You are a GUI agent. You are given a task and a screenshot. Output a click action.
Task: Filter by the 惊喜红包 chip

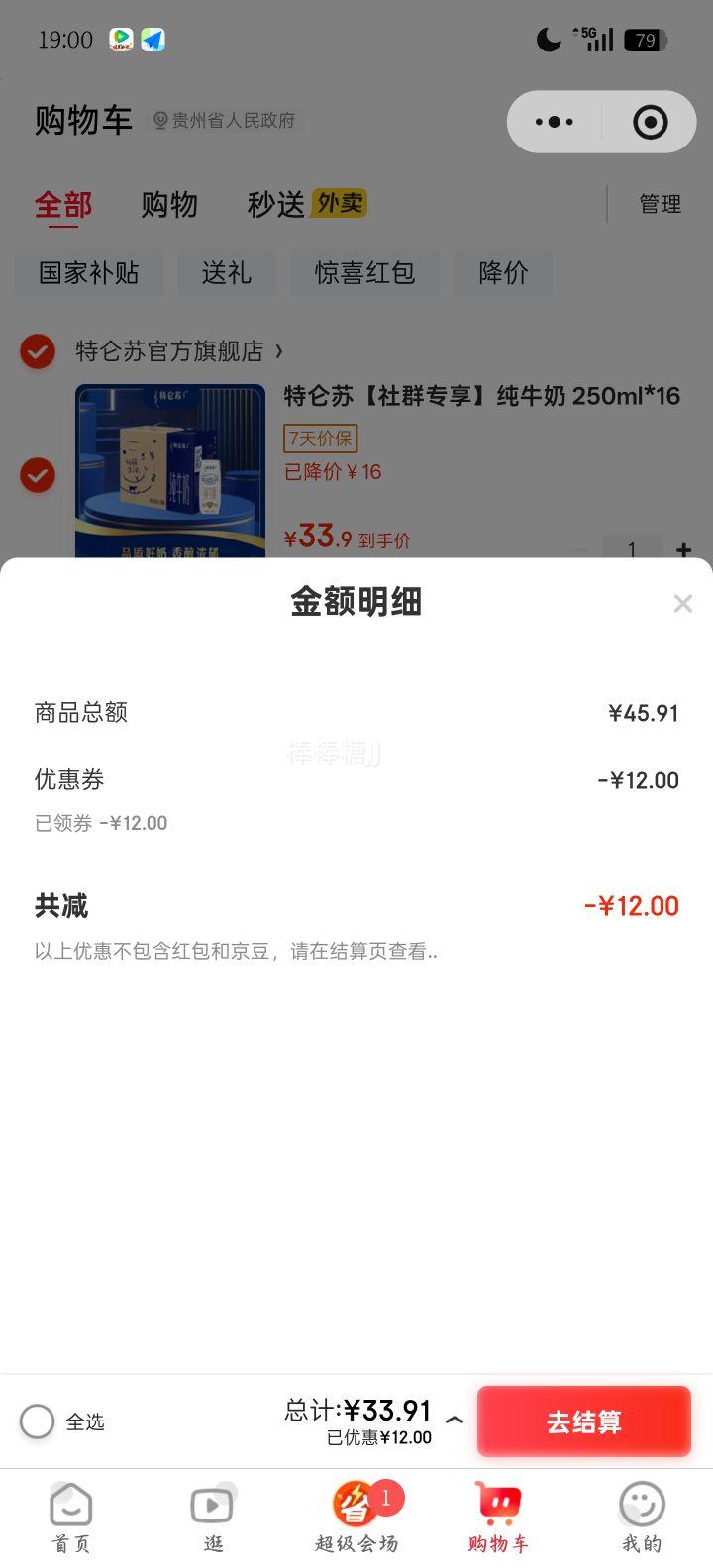[364, 274]
